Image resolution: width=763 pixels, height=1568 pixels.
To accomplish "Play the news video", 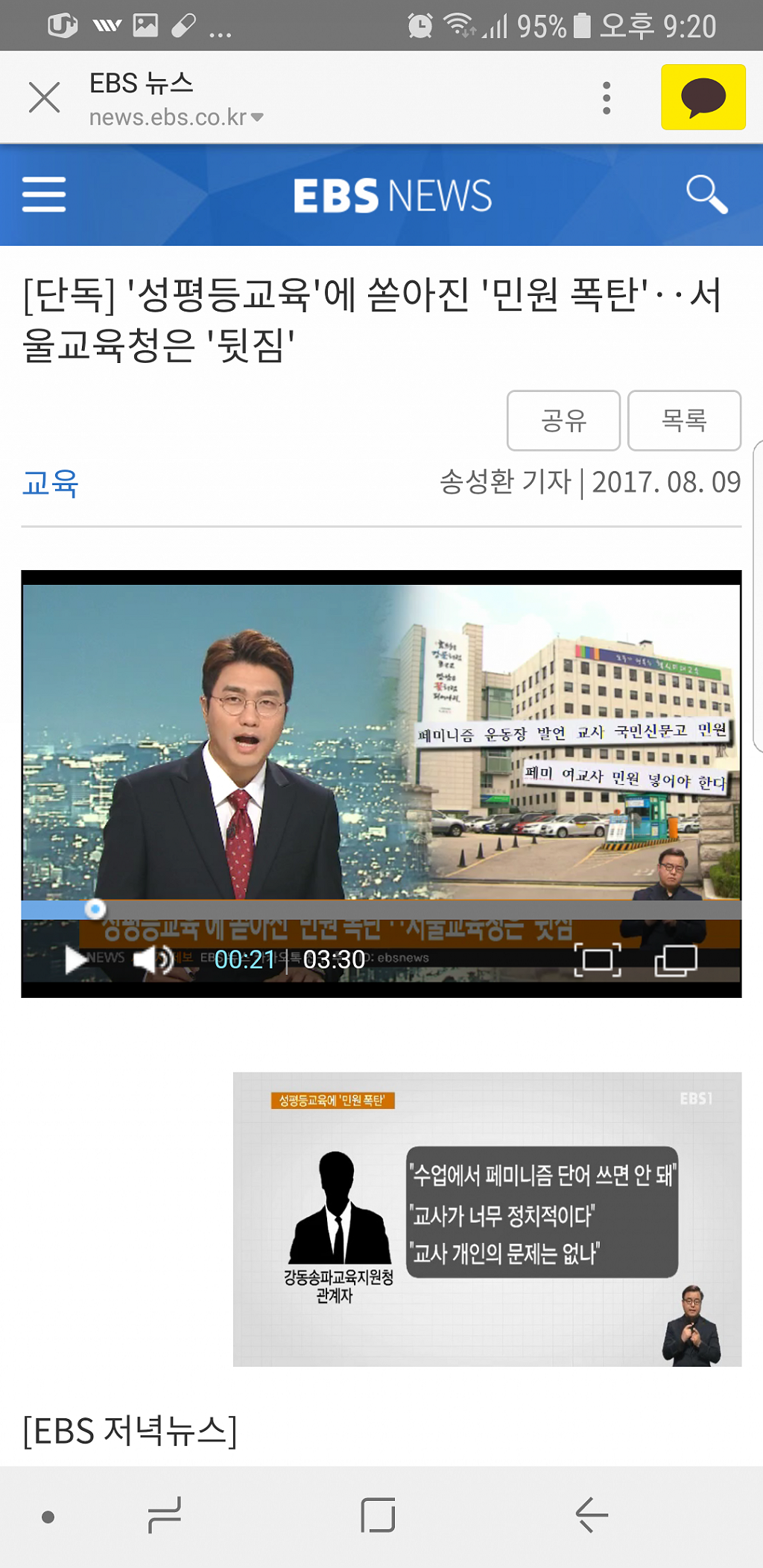I will tap(75, 959).
